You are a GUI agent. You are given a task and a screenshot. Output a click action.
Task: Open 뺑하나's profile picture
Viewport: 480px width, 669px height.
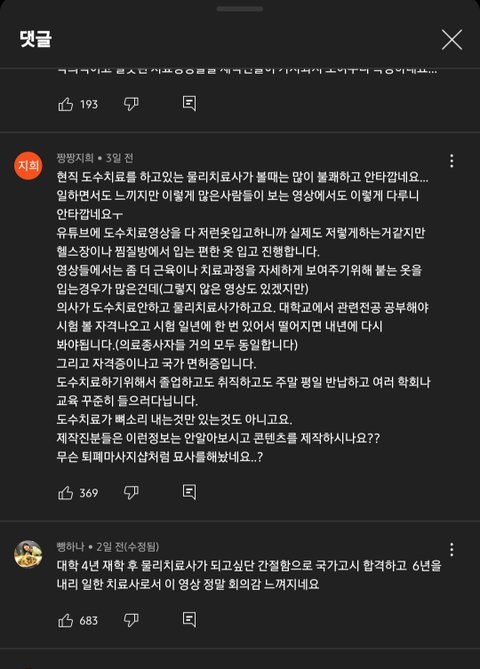[28, 554]
